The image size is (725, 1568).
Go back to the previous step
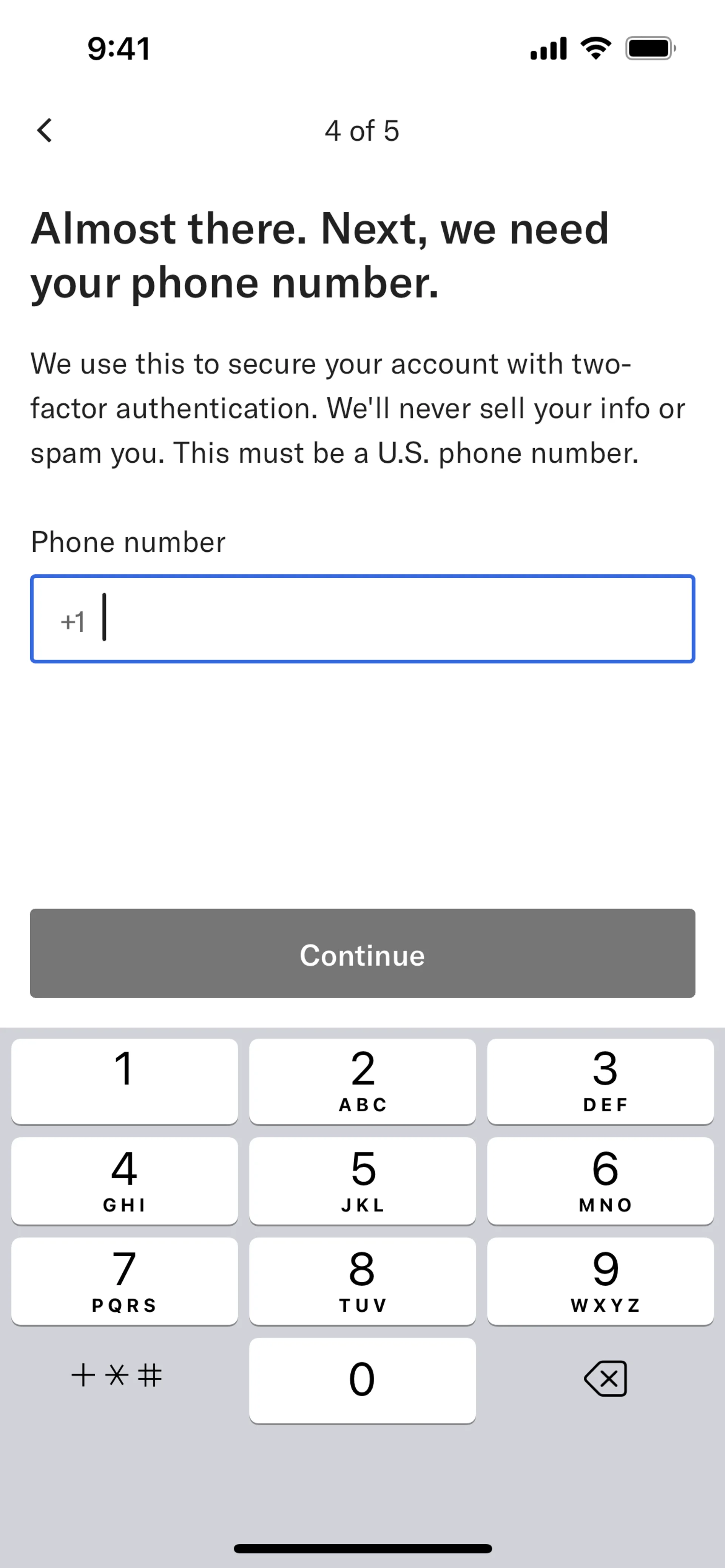coord(45,130)
